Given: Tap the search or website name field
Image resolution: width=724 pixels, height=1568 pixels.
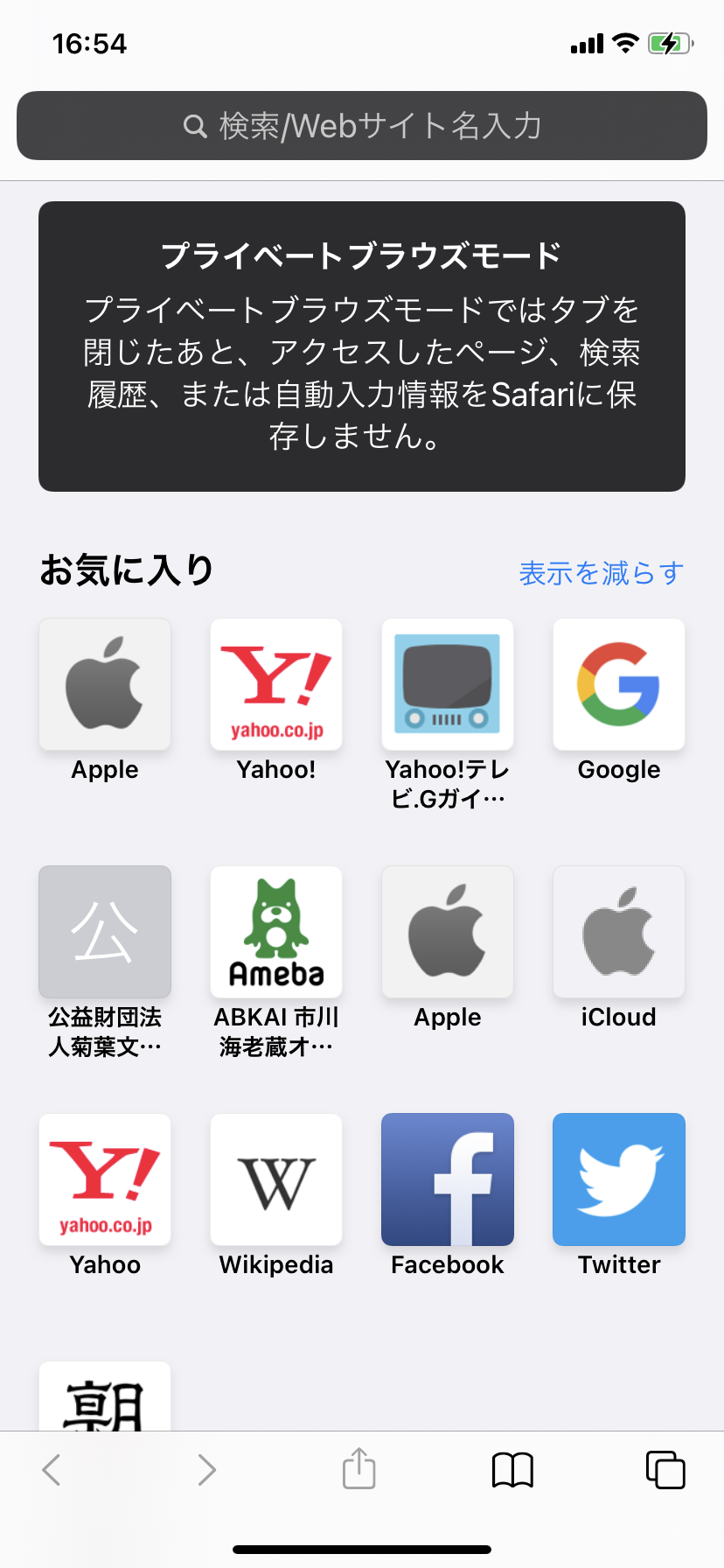Looking at the screenshot, I should click(x=362, y=126).
